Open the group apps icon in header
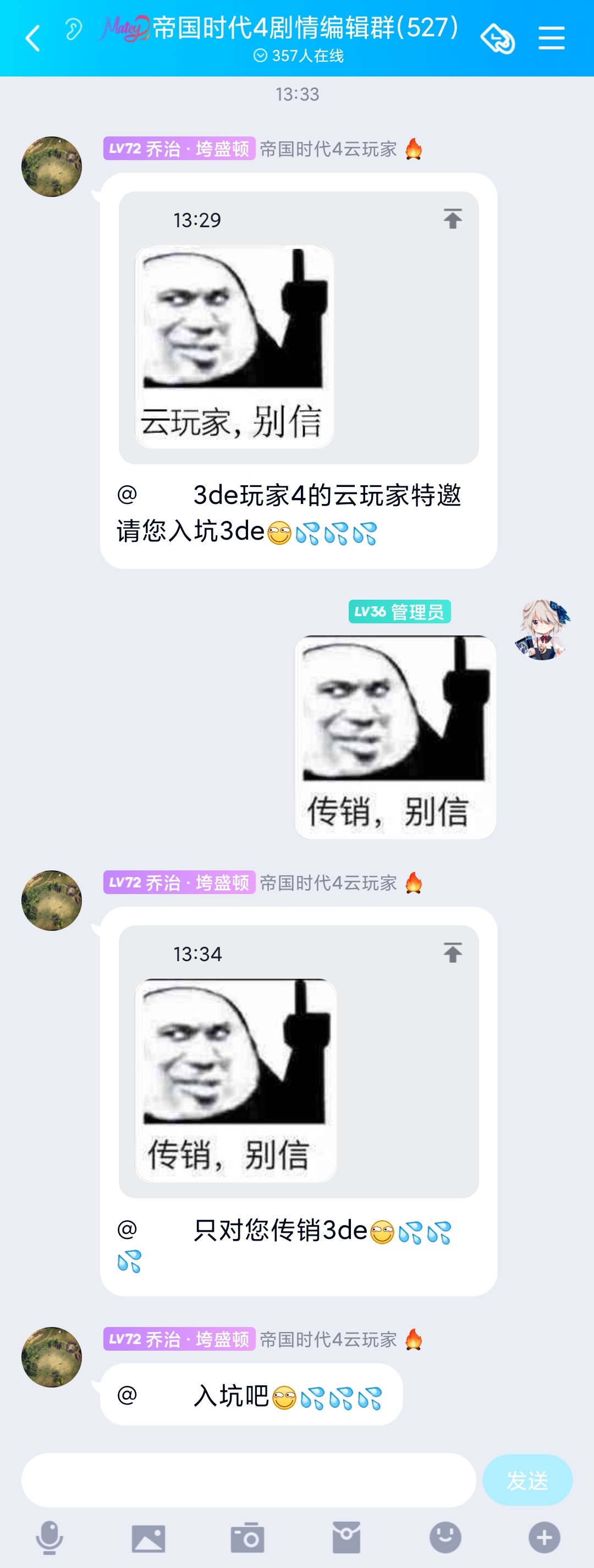The image size is (594, 1568). (x=497, y=39)
